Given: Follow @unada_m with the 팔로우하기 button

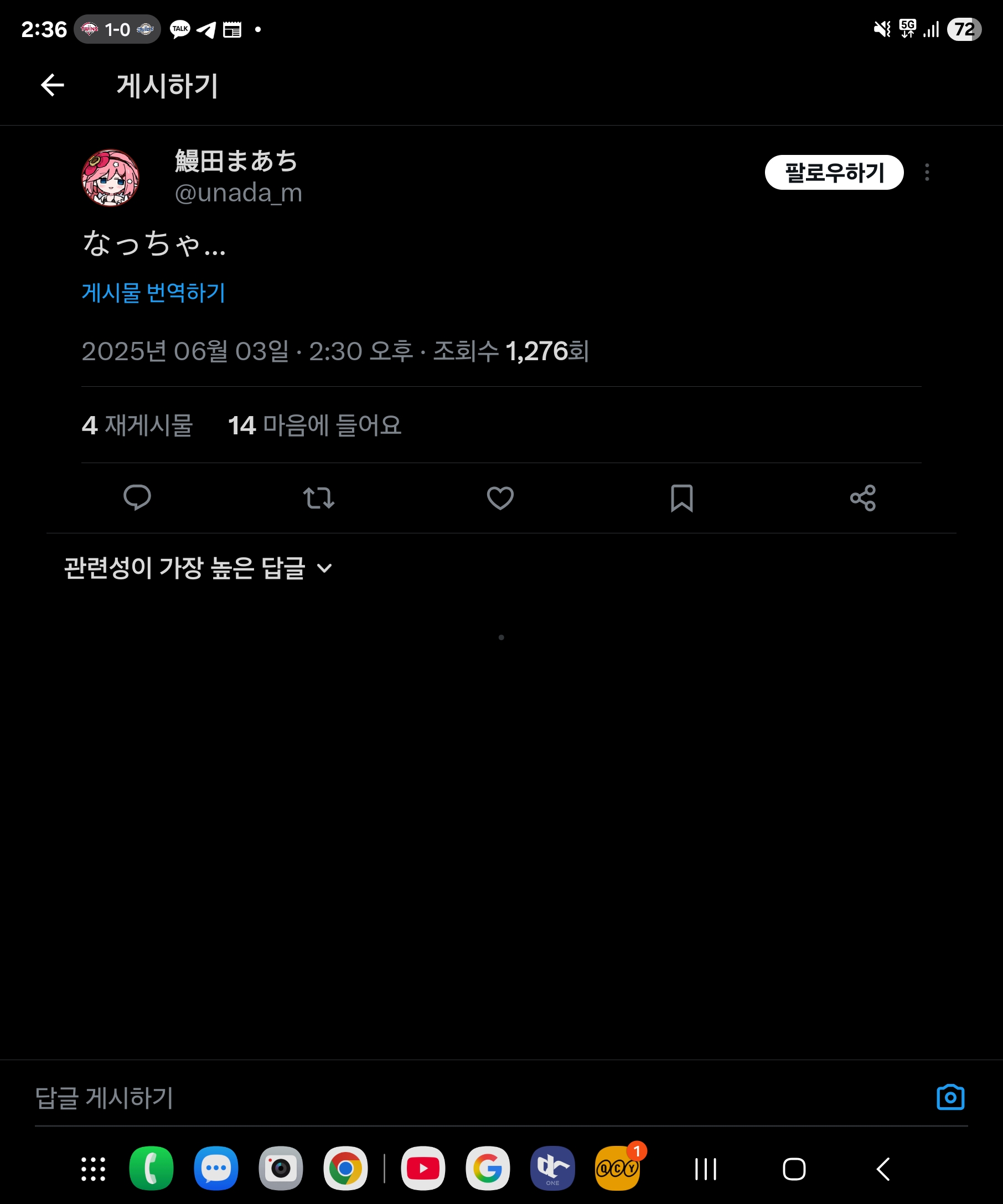Looking at the screenshot, I should (833, 173).
